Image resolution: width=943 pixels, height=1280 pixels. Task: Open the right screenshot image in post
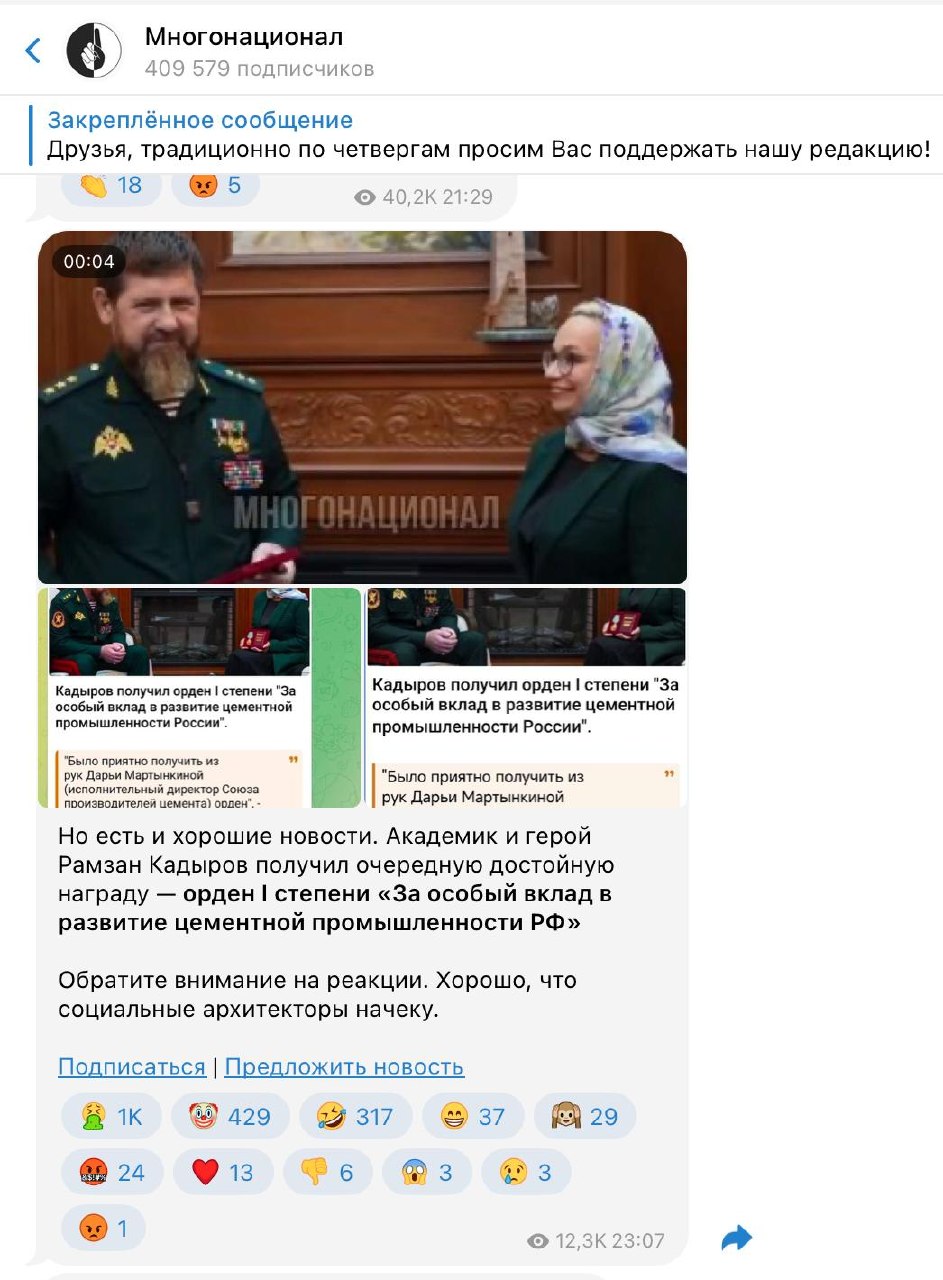(x=526, y=697)
